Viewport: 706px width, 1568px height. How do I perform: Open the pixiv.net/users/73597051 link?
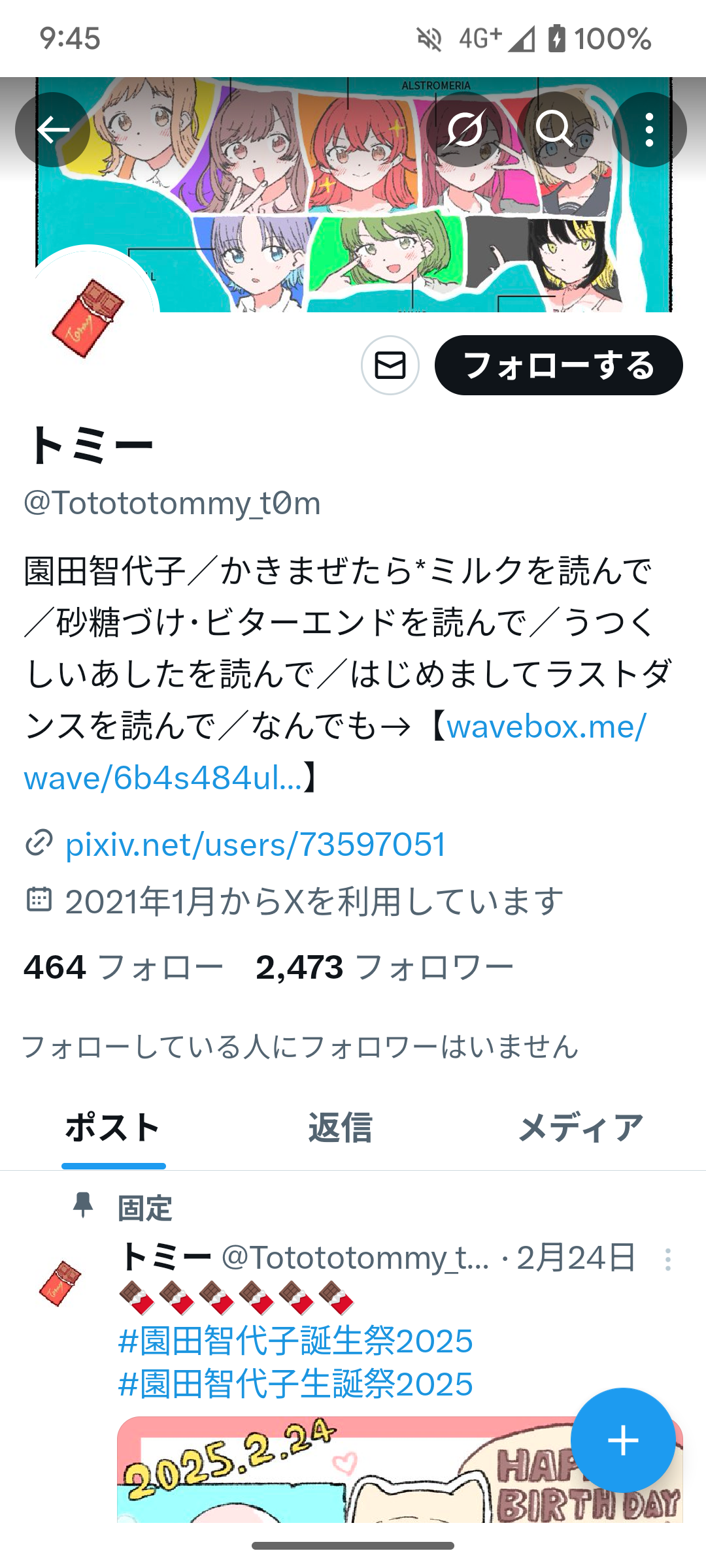pyautogui.click(x=256, y=844)
